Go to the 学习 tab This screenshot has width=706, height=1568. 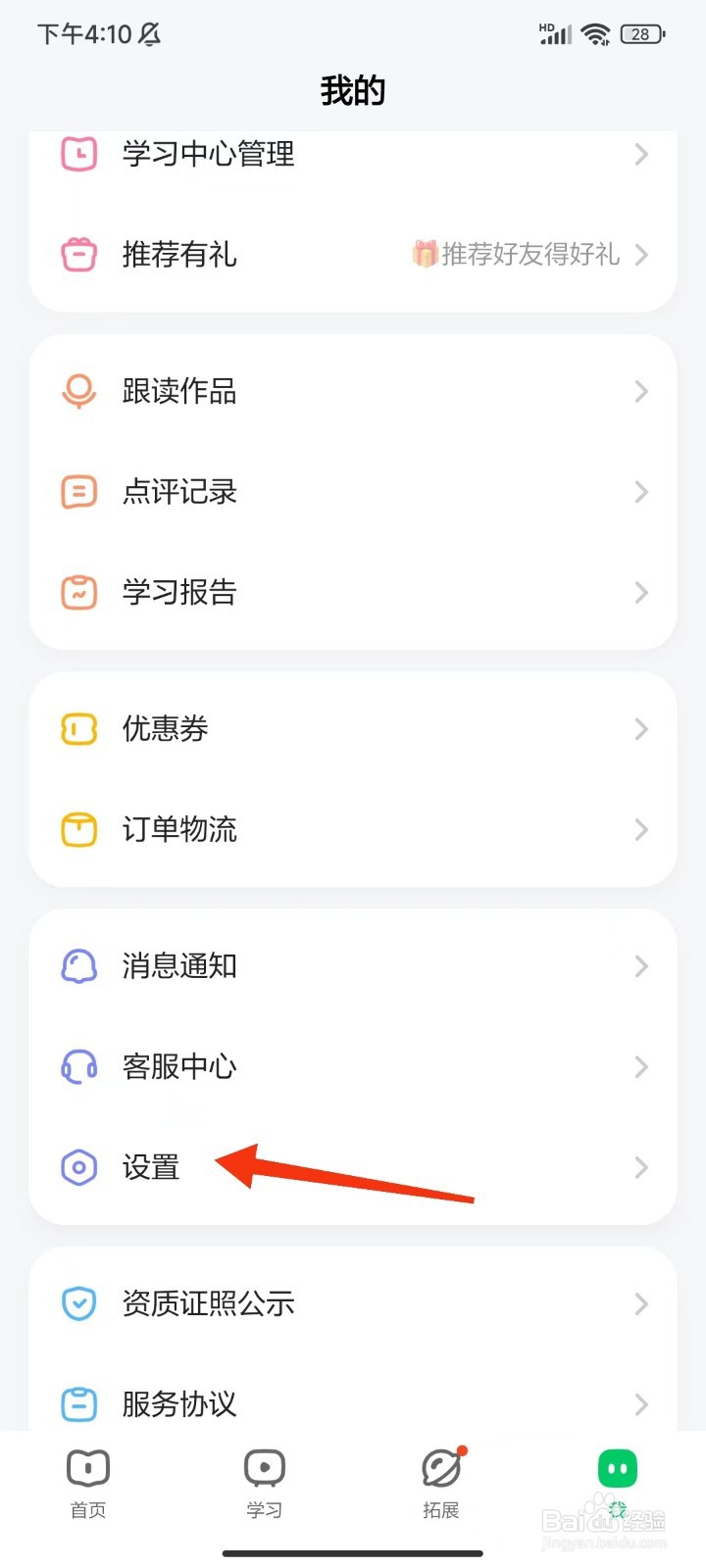pos(265,1483)
